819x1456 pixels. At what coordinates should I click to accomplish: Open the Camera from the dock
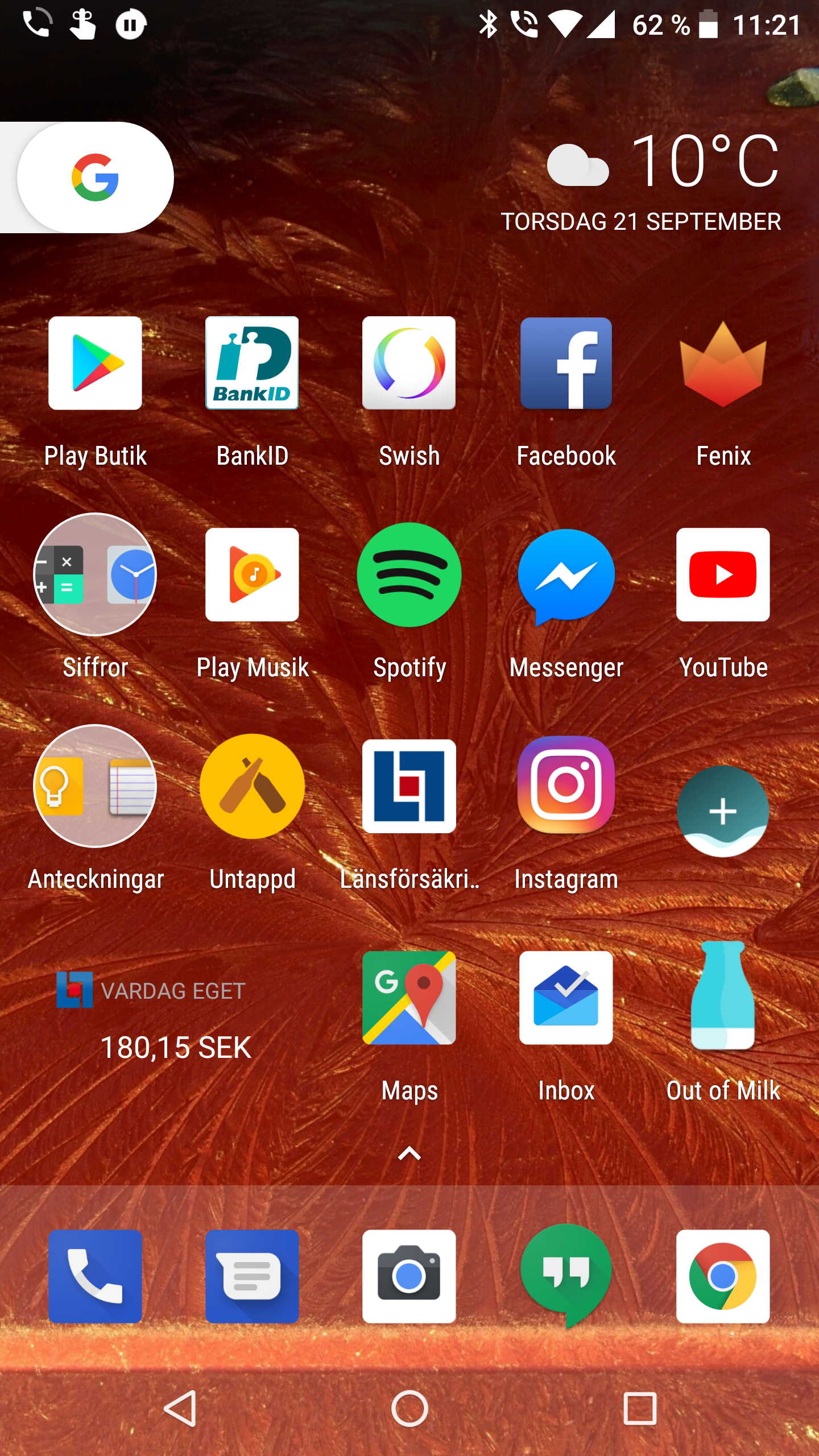409,1276
